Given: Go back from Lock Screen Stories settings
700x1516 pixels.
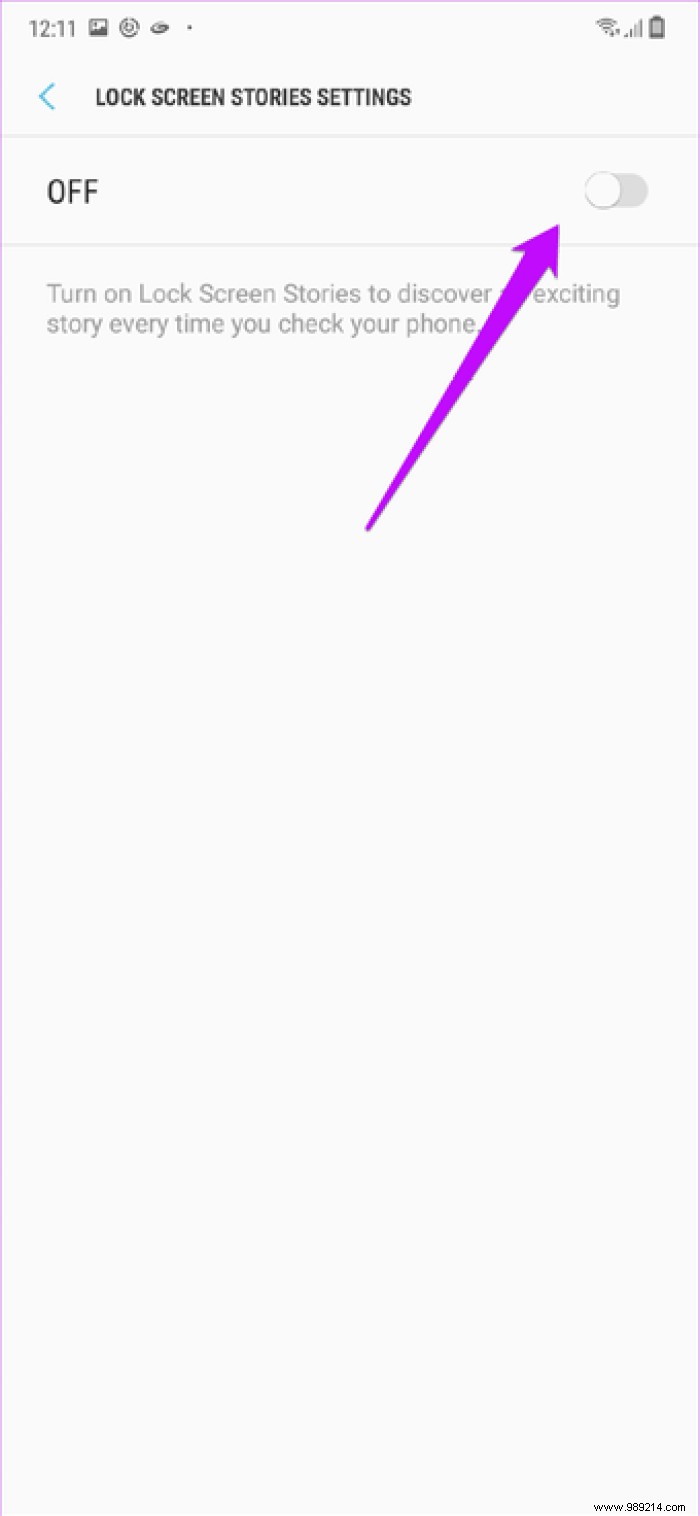Looking at the screenshot, I should coord(47,97).
